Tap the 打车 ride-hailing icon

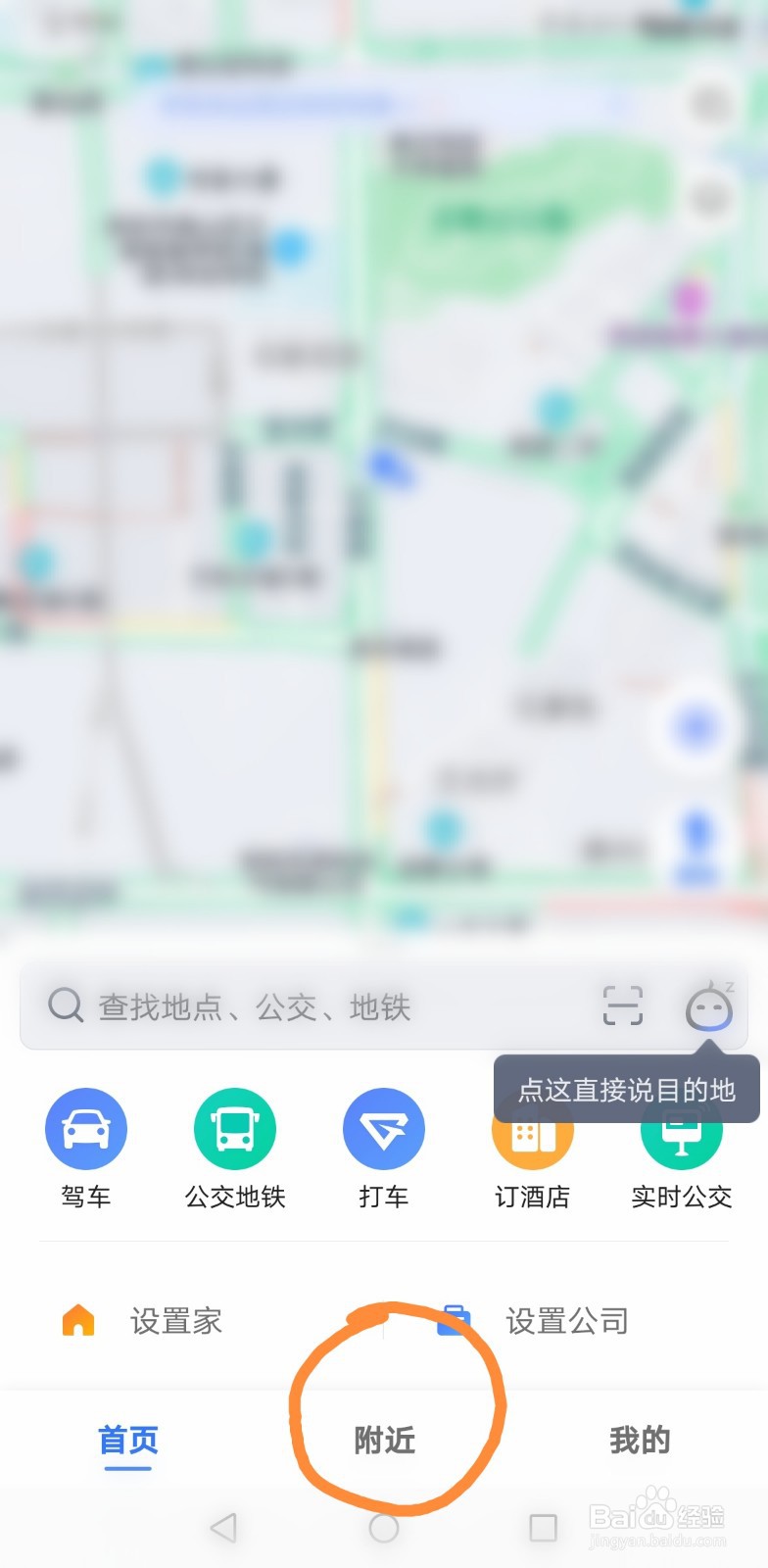pos(383,1128)
